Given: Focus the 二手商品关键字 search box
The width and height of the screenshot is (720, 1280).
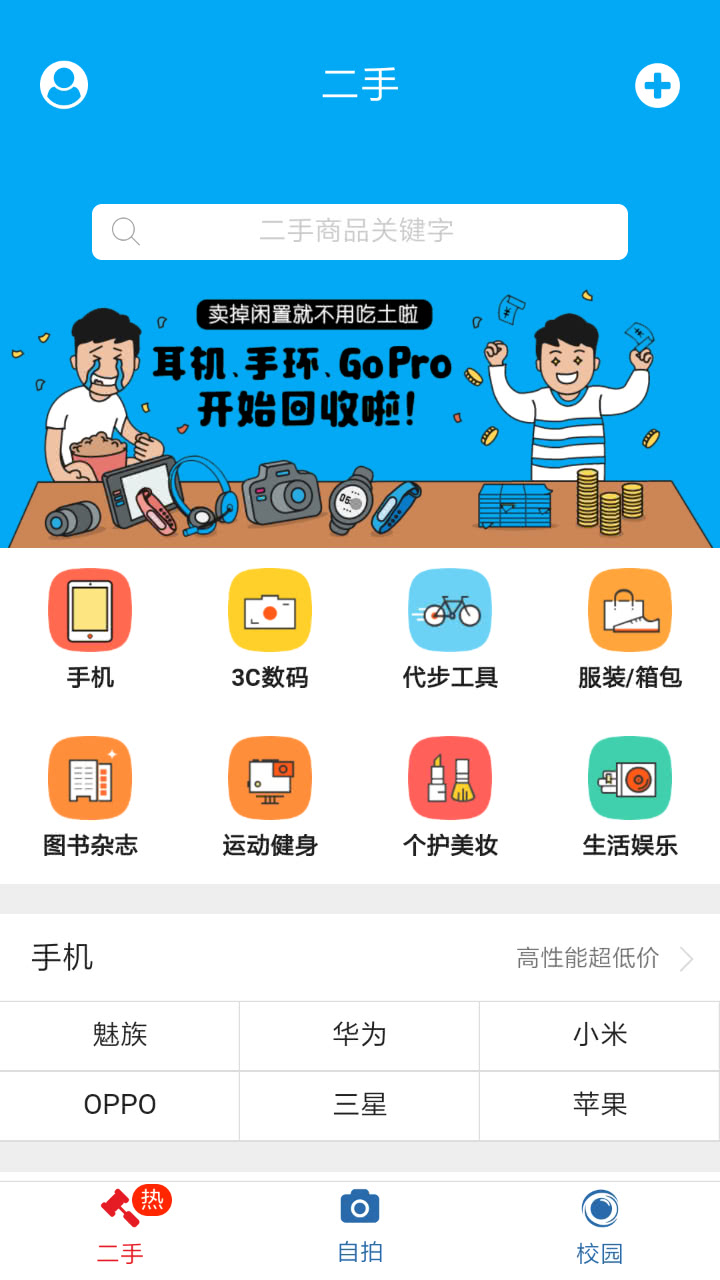Looking at the screenshot, I should pyautogui.click(x=360, y=232).
